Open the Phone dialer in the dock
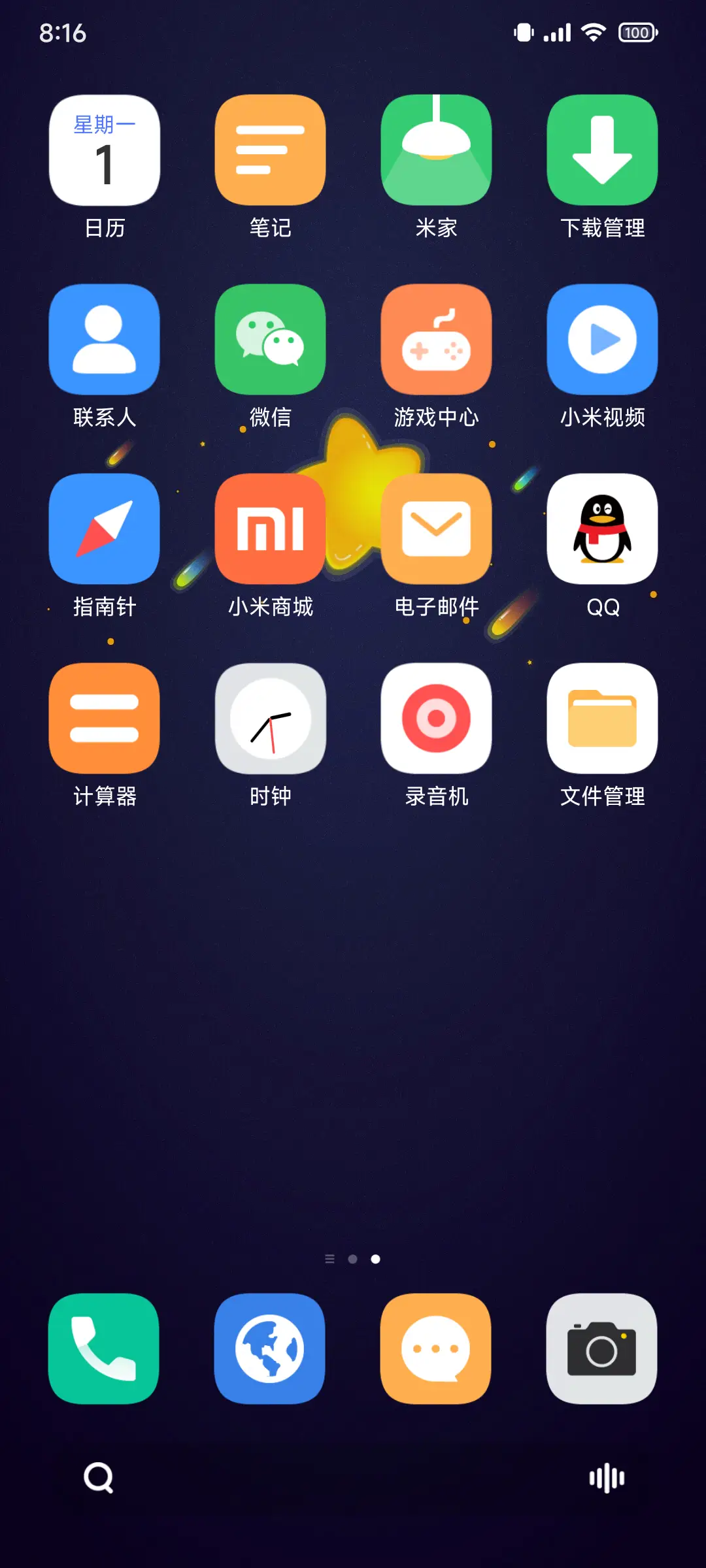The height and width of the screenshot is (1568, 706). pos(104,1348)
